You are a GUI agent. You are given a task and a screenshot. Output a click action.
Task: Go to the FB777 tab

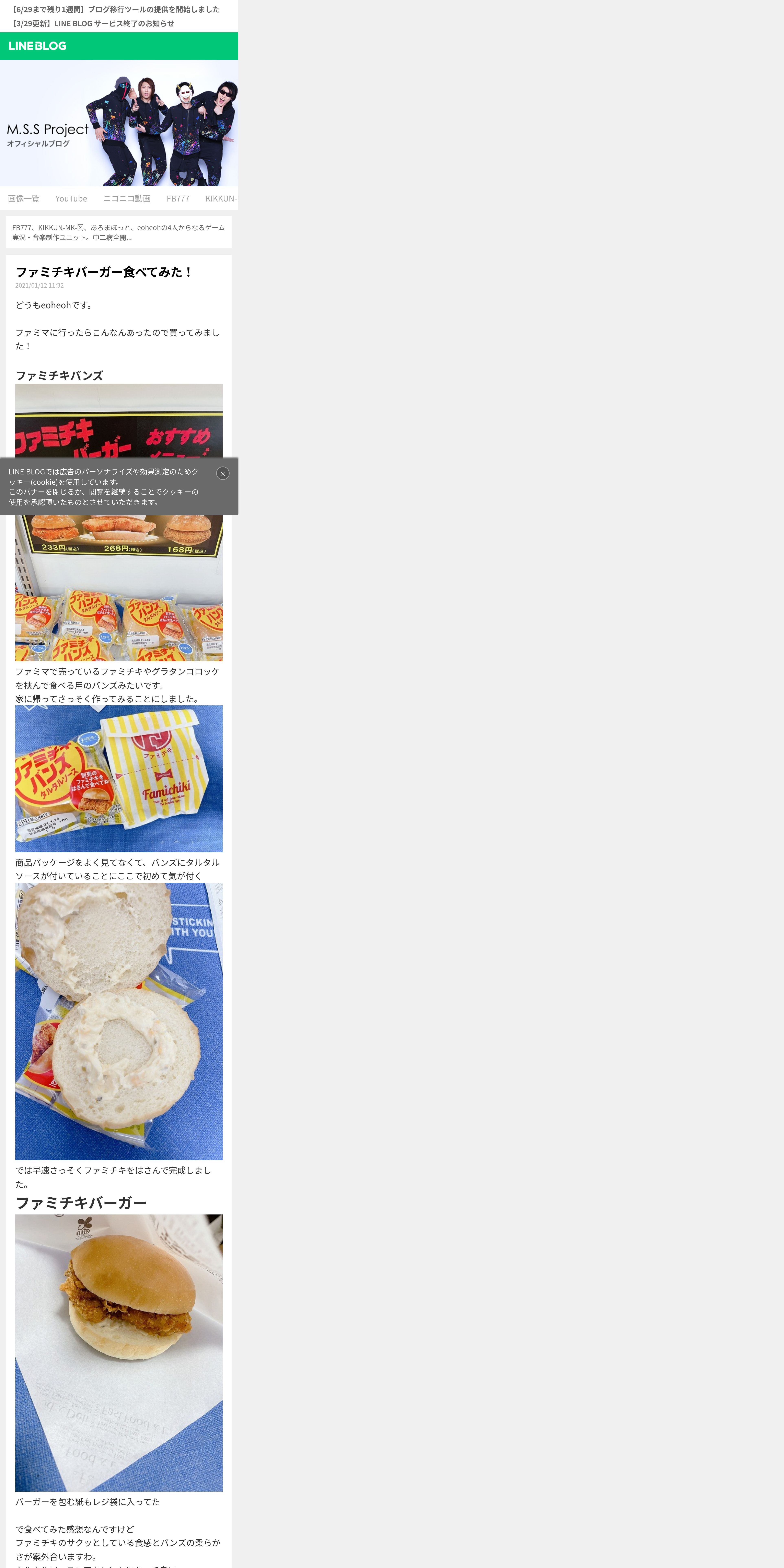[x=178, y=198]
